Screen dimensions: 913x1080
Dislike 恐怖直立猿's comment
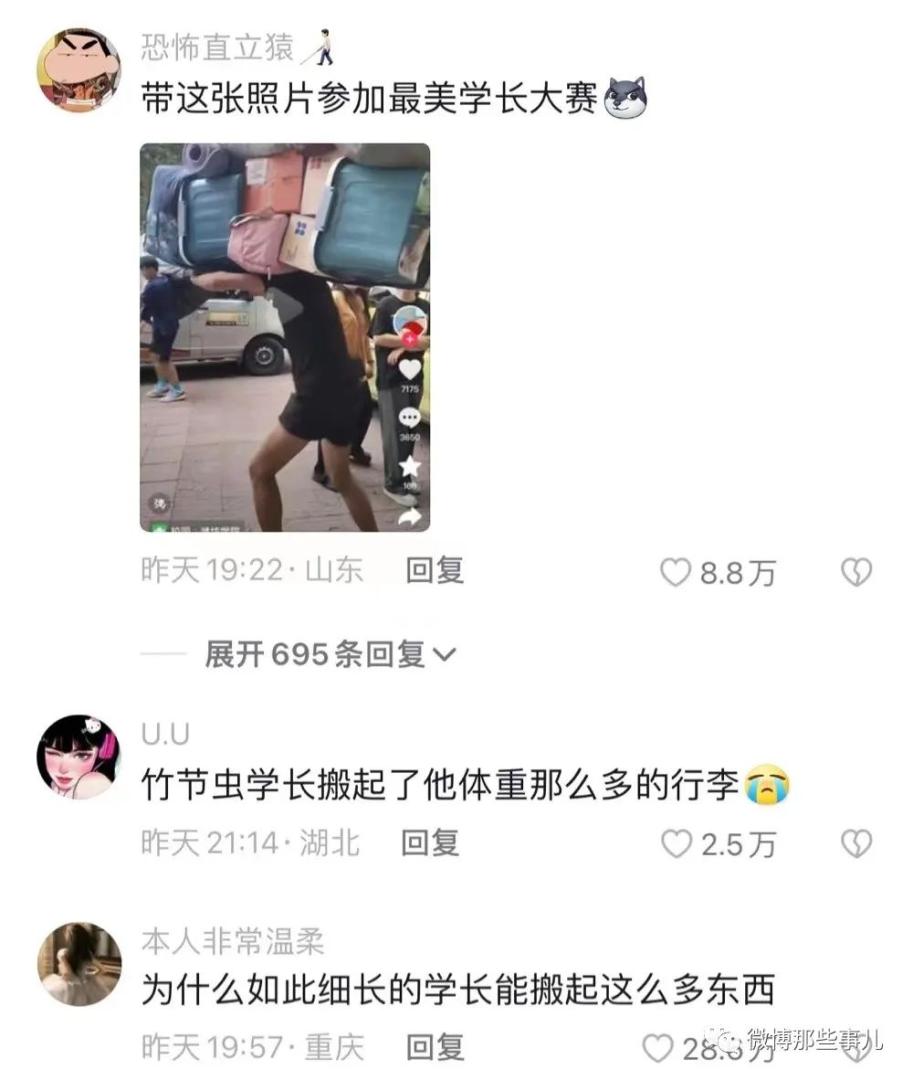(856, 572)
